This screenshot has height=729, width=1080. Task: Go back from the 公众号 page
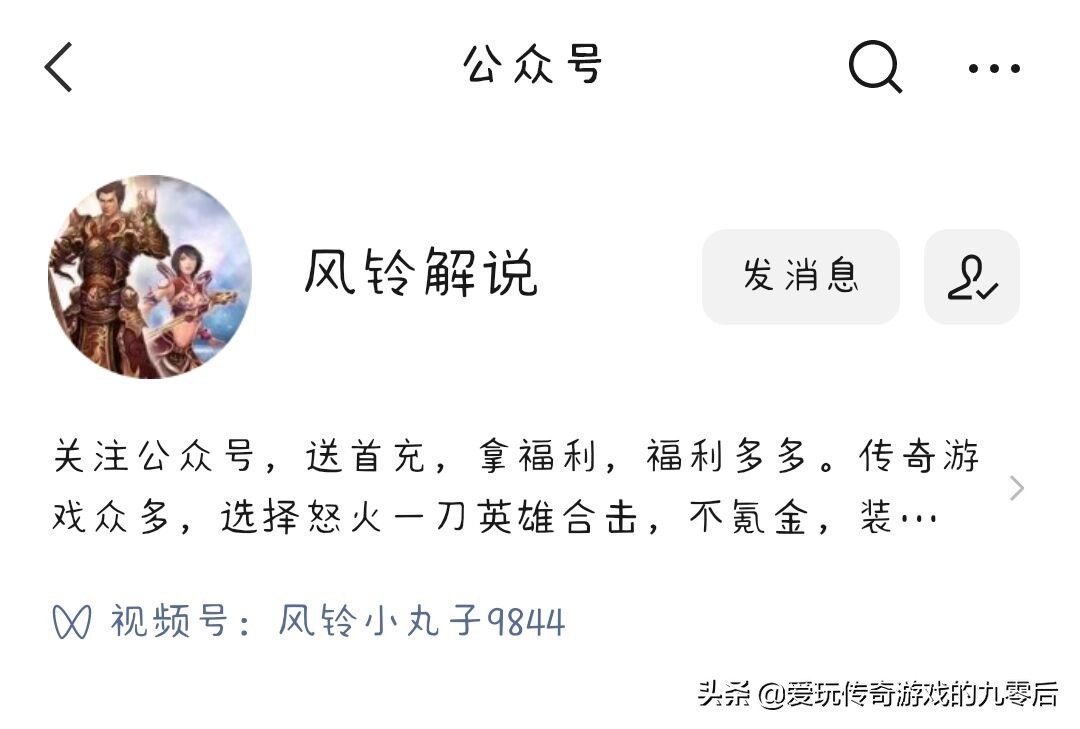pyautogui.click(x=60, y=68)
